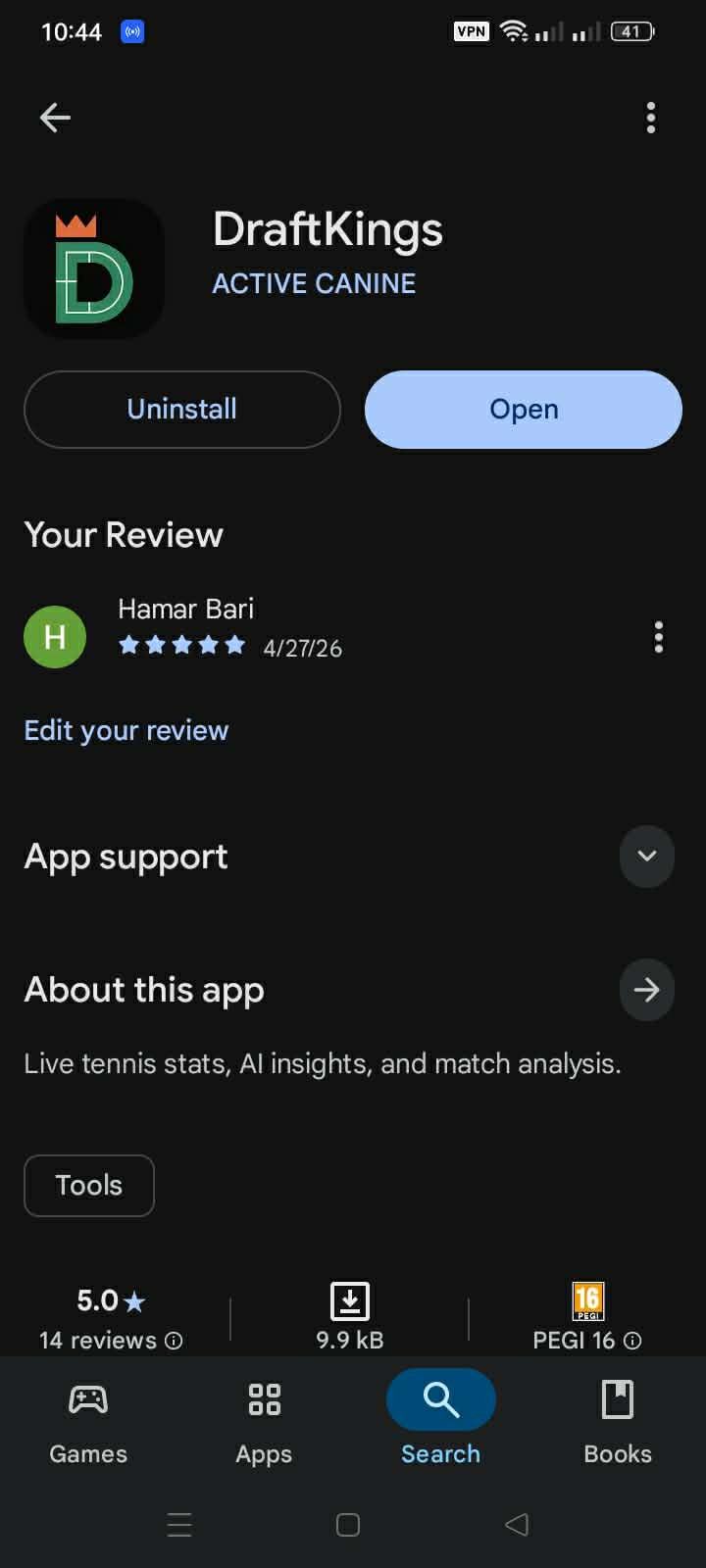Image resolution: width=706 pixels, height=1568 pixels.
Task: Open the top overflow menu
Action: (x=650, y=118)
